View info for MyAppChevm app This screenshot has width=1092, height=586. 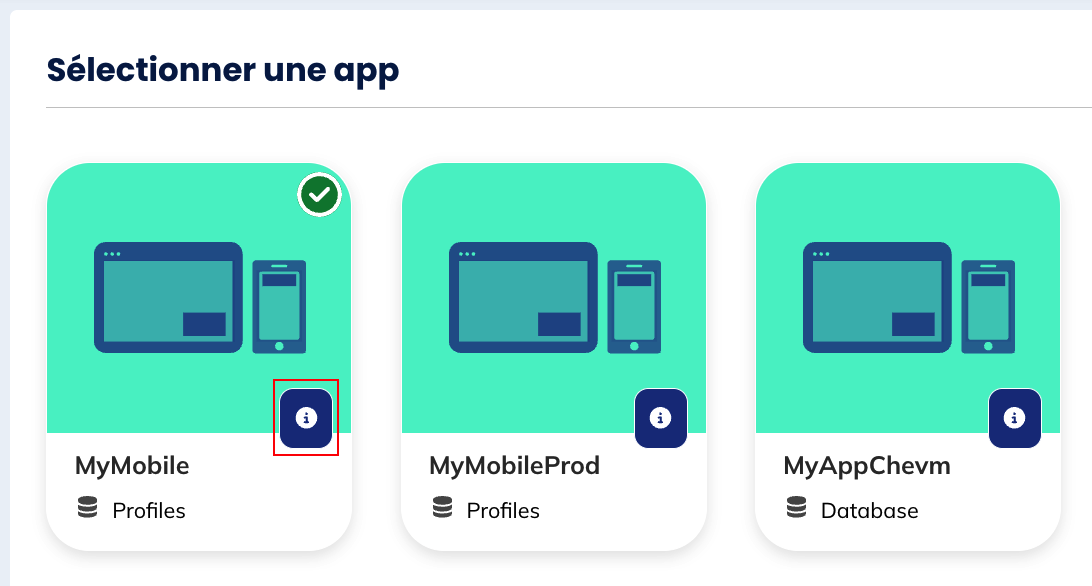pos(1014,418)
